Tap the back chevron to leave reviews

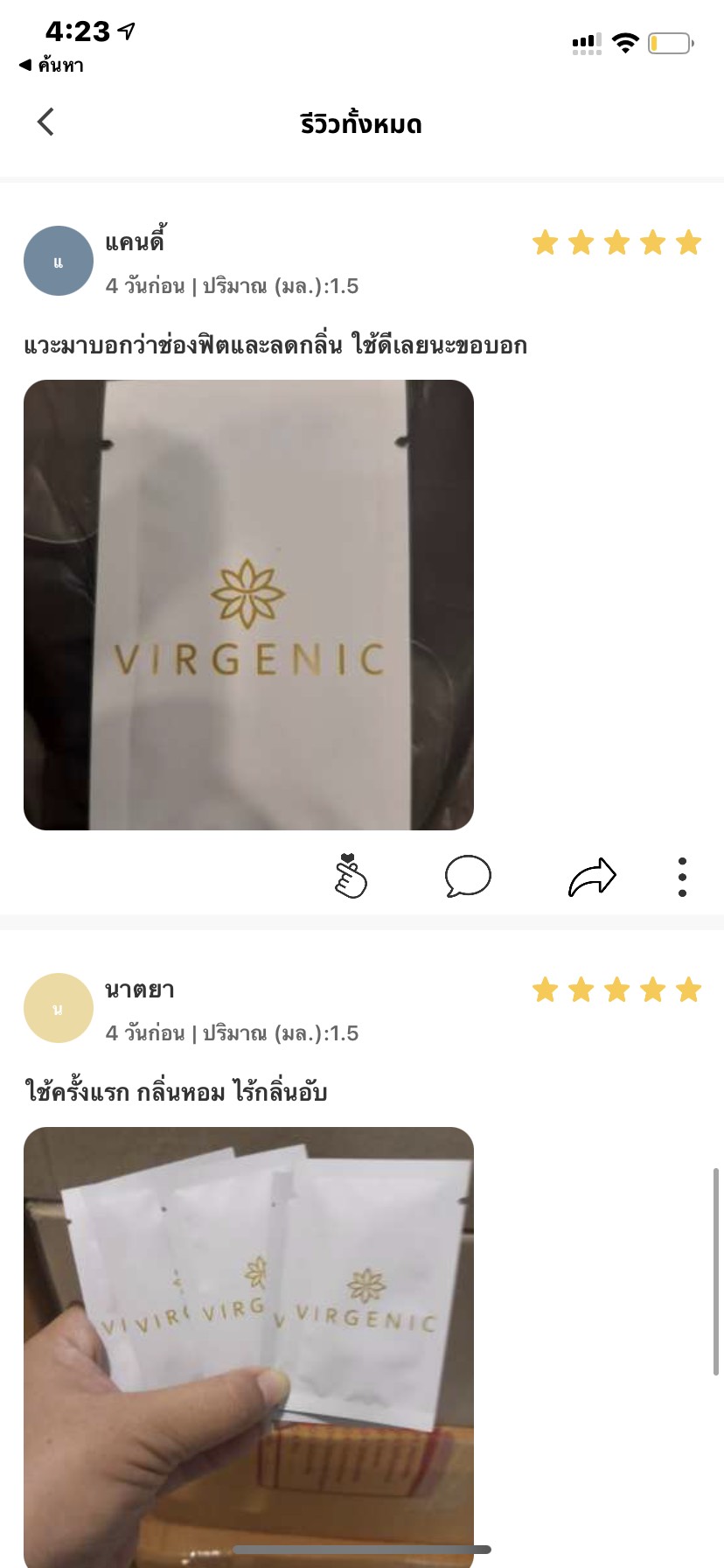pyautogui.click(x=45, y=122)
